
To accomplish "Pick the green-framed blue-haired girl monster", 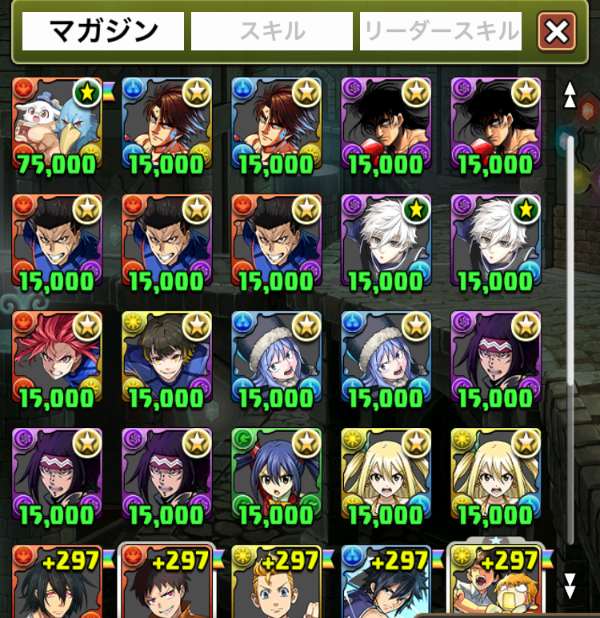I will pos(276,474).
